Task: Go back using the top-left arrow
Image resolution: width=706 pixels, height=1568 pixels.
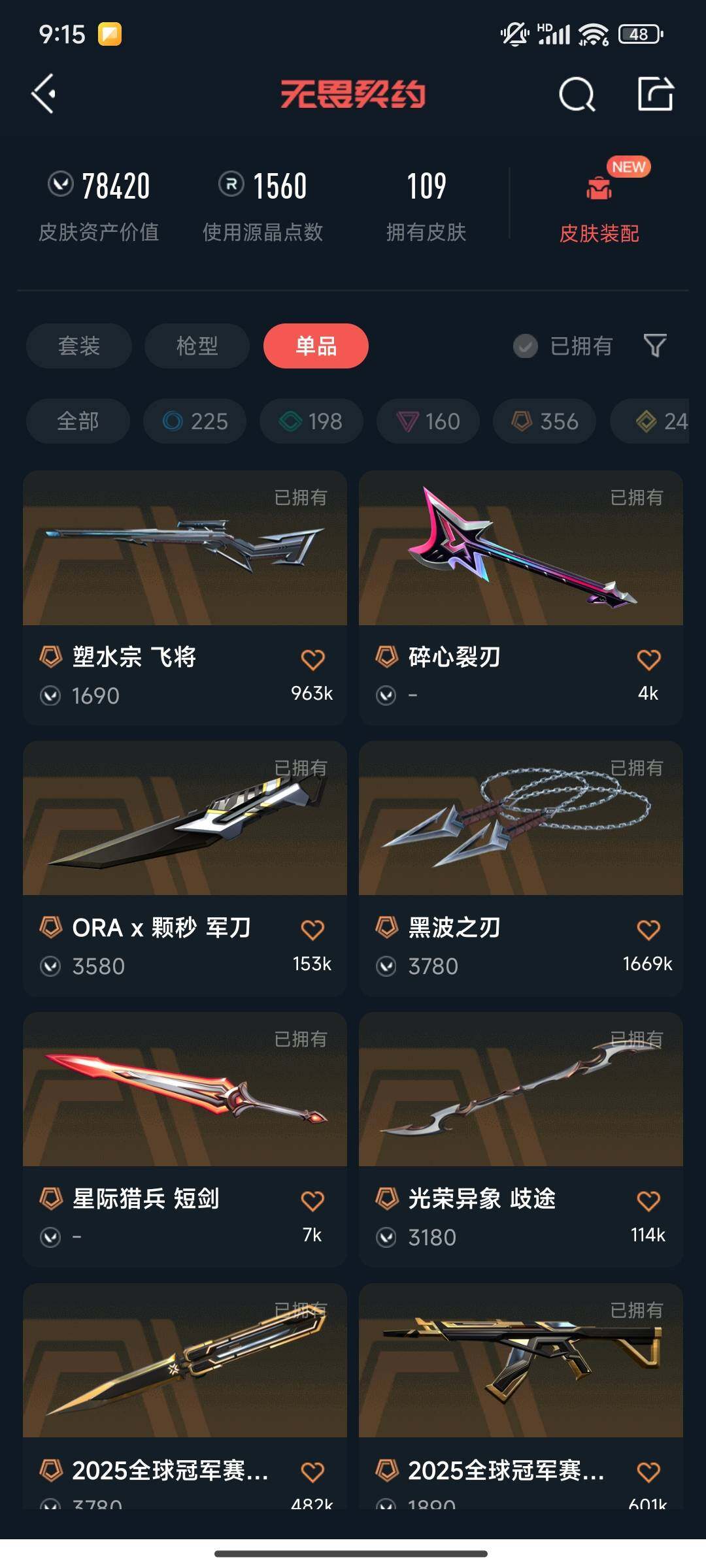Action: click(x=44, y=94)
